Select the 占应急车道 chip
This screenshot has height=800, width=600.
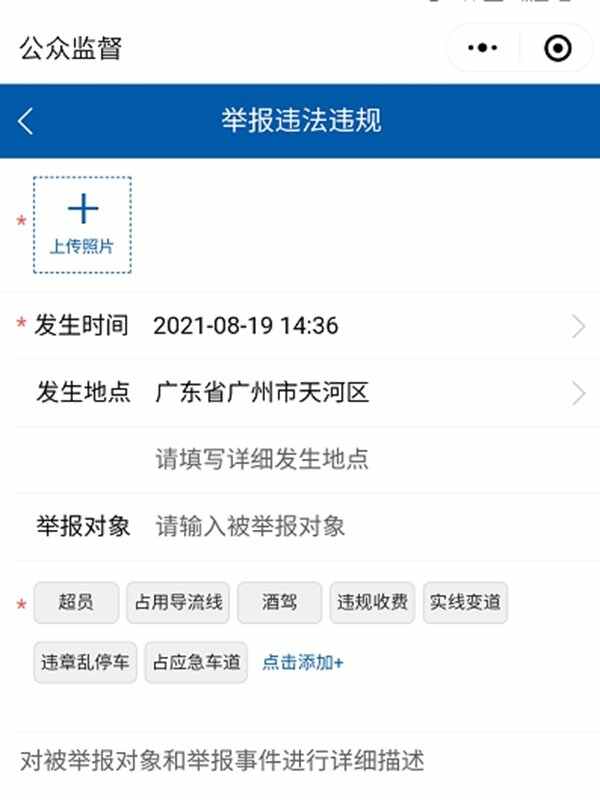tap(196, 663)
